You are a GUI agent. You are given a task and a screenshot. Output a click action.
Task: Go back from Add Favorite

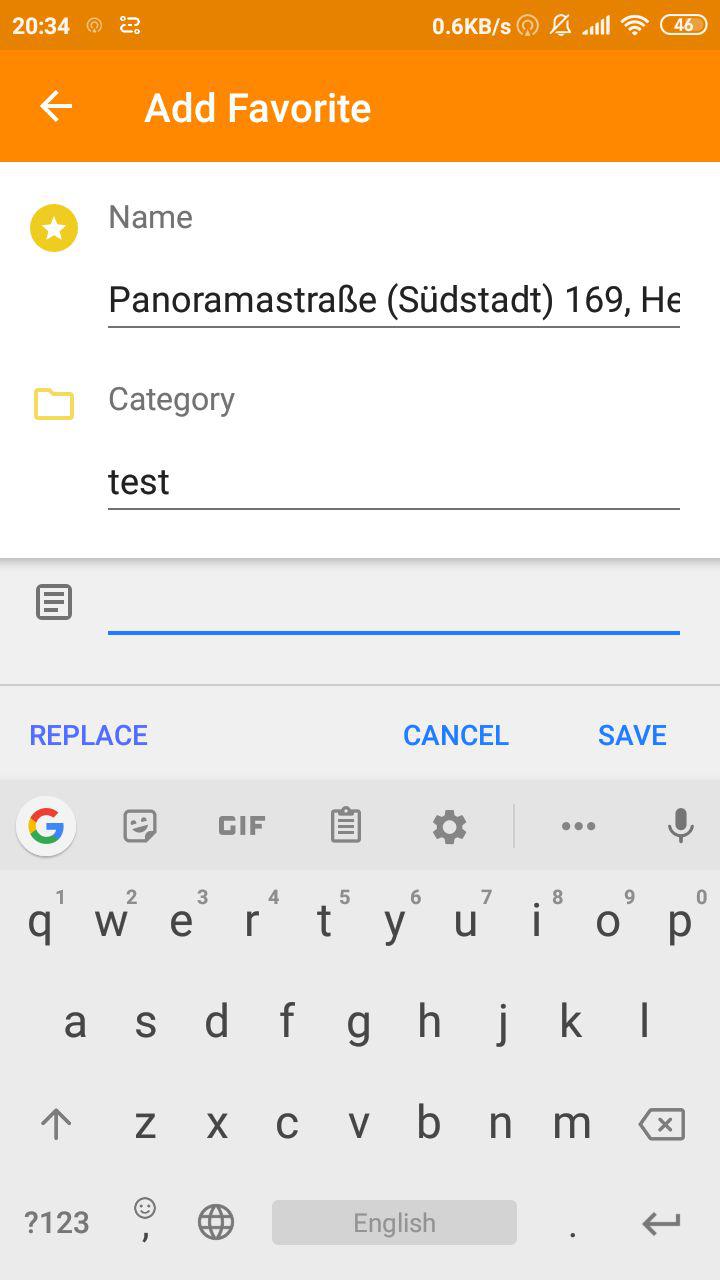pyautogui.click(x=56, y=107)
